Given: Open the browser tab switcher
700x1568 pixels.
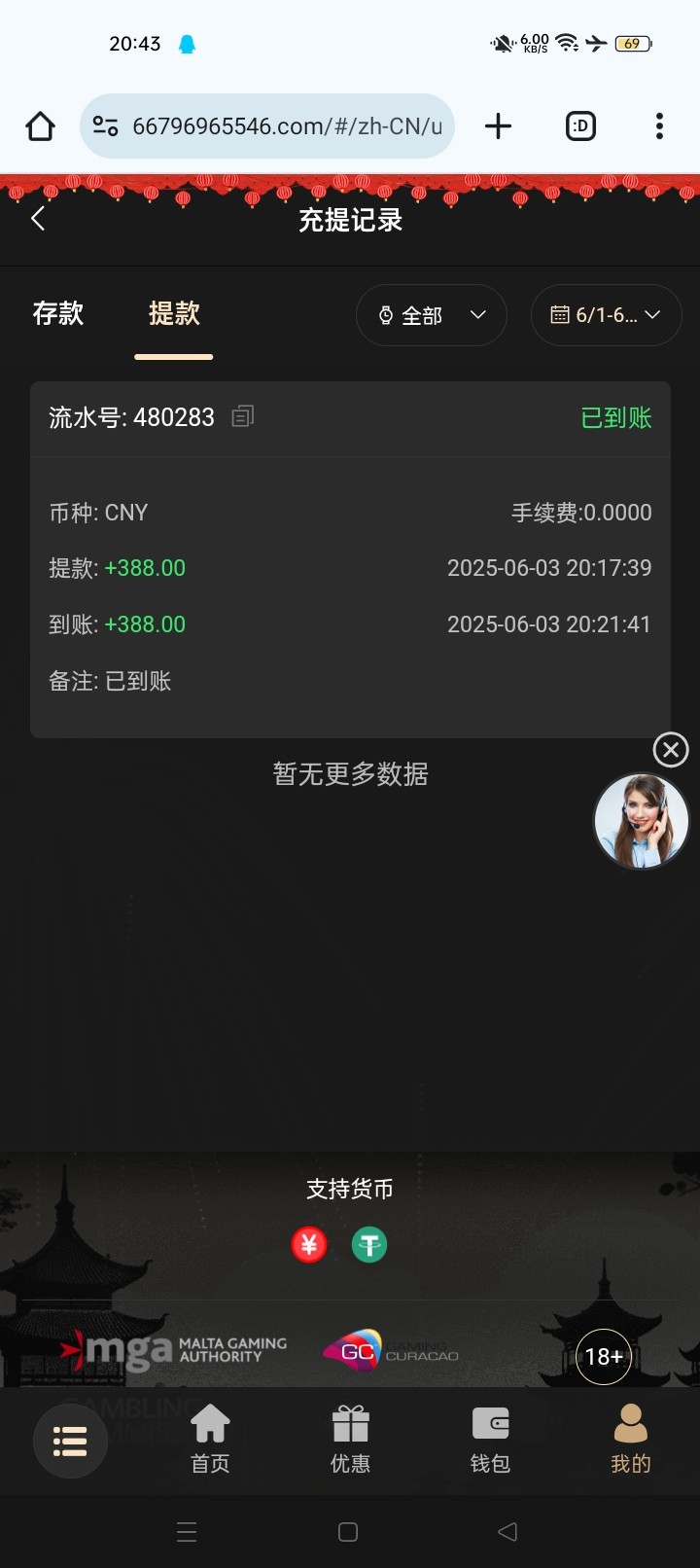Looking at the screenshot, I should coord(580,126).
